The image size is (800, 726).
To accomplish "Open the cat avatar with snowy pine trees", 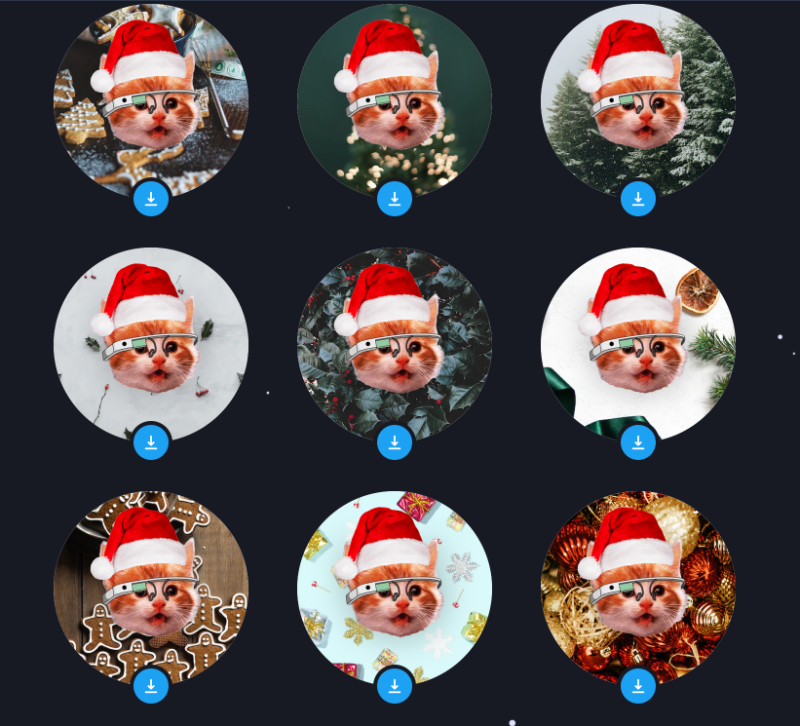I will tap(638, 100).
